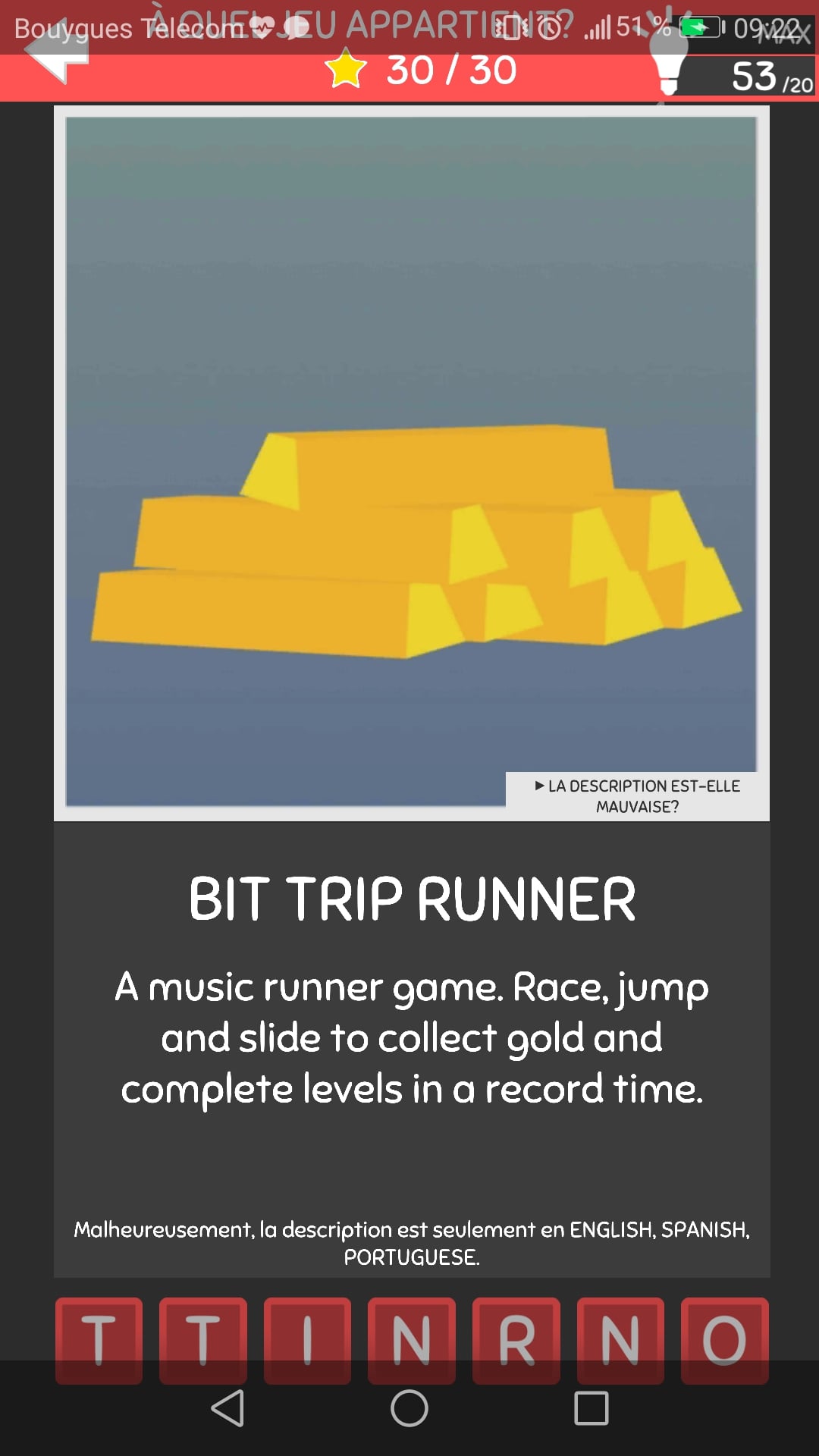Pick the letter R tile

pyautogui.click(x=516, y=1340)
